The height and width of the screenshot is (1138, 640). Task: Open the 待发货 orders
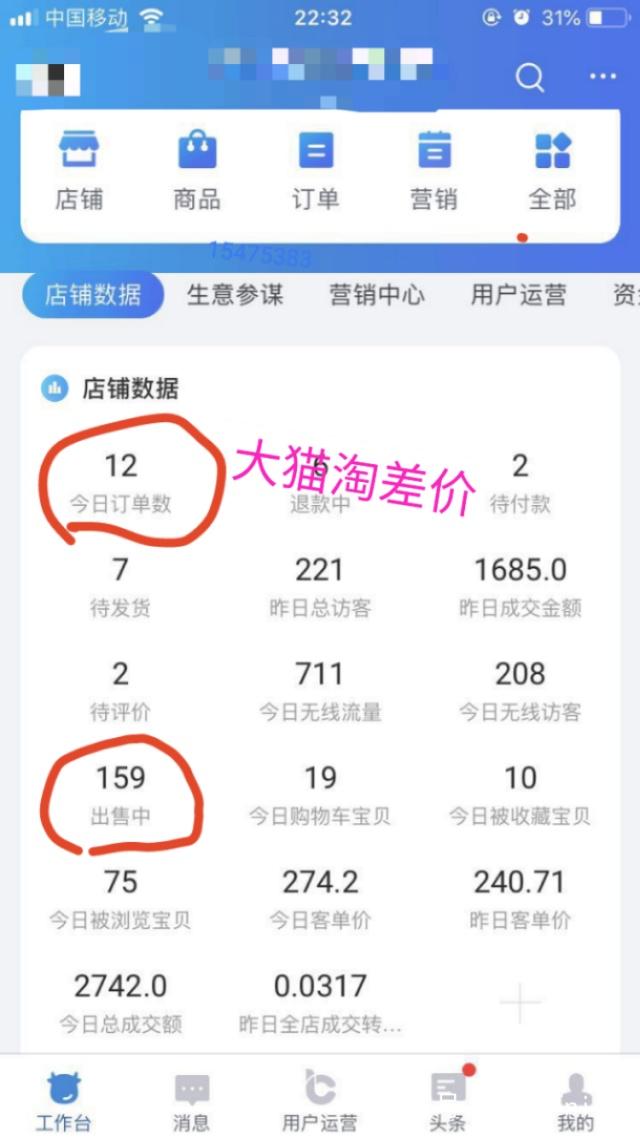[120, 586]
